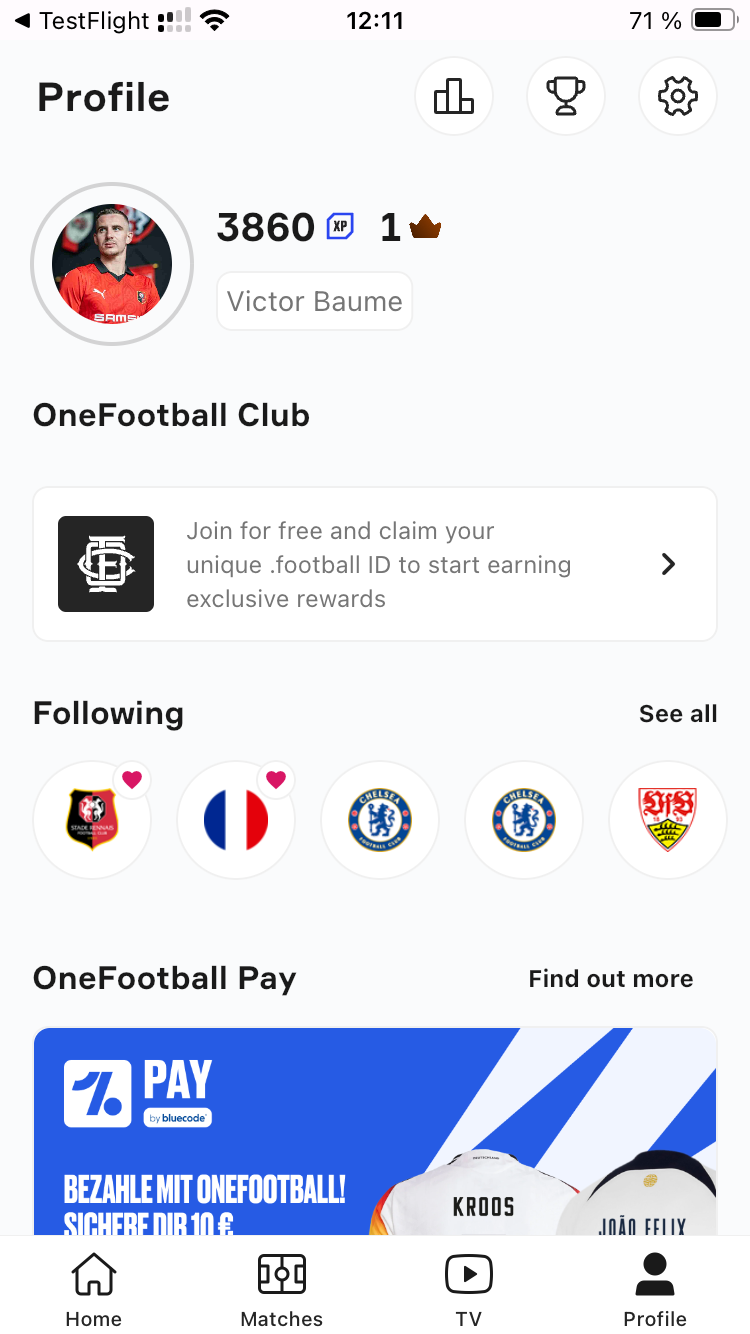This screenshot has height=1334, width=750.
Task: Toggle the heart on the France flag
Action: pos(276,779)
